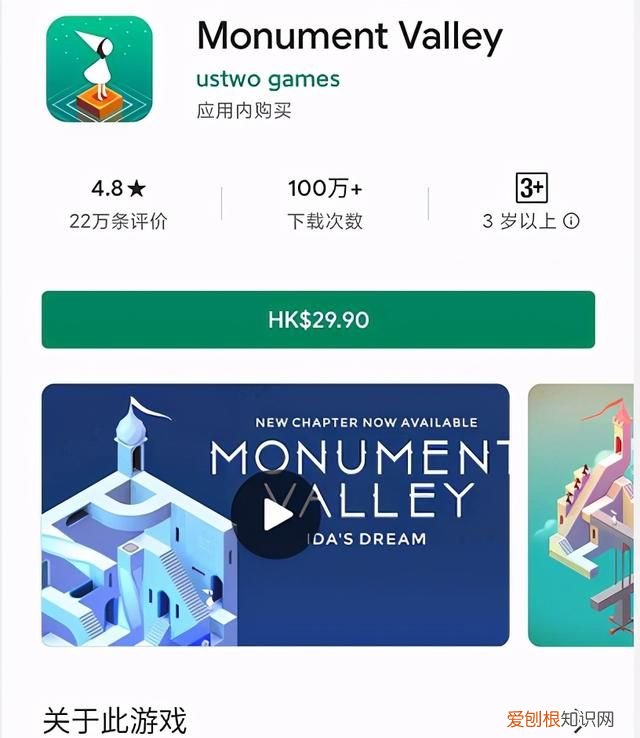Screen dimensions: 640x738
Task: Open the 关于此游戏 section
Action: click(115, 719)
